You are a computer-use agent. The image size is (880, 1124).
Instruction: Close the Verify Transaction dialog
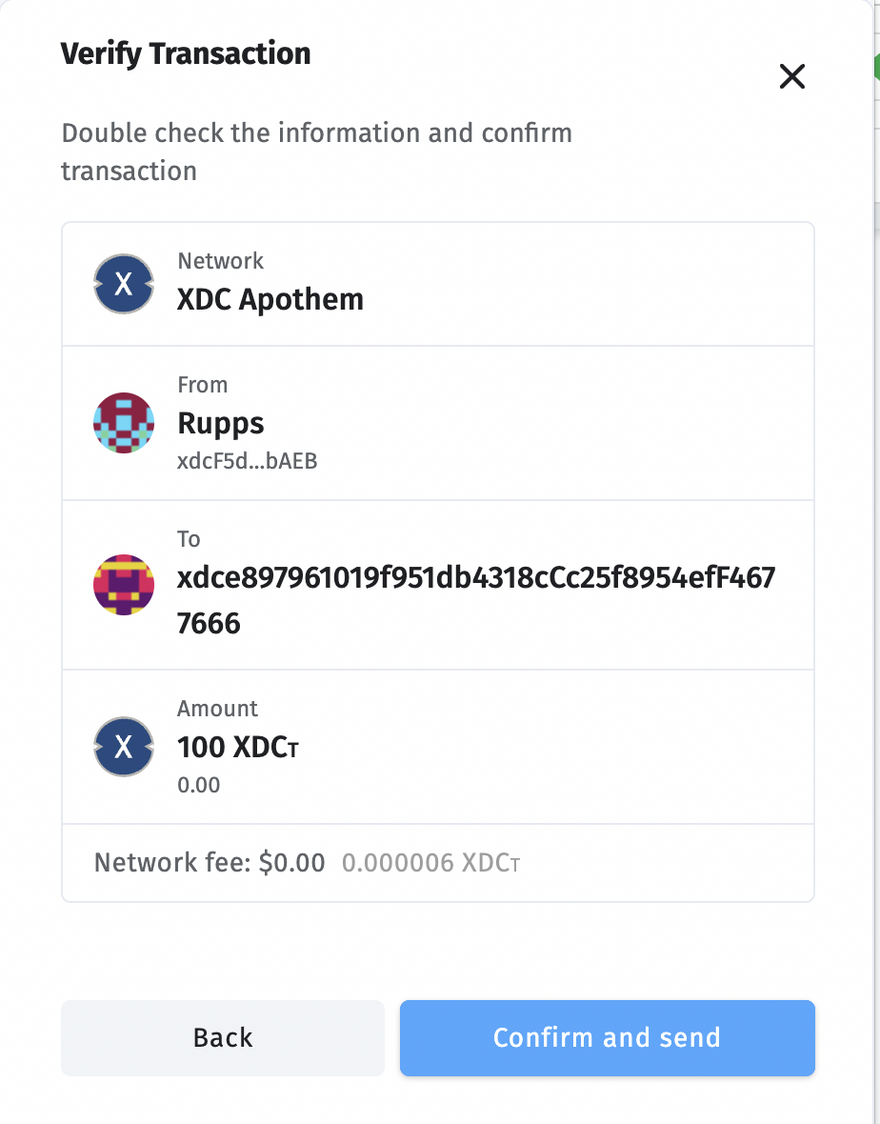click(792, 77)
